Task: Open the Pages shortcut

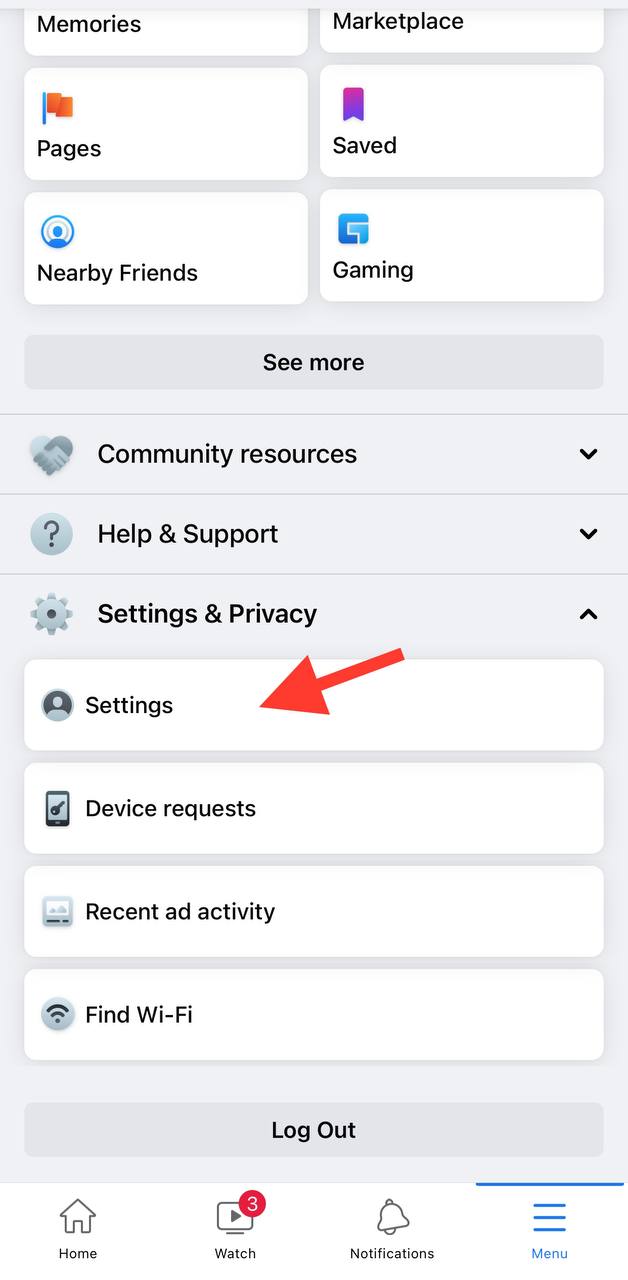Action: point(165,124)
